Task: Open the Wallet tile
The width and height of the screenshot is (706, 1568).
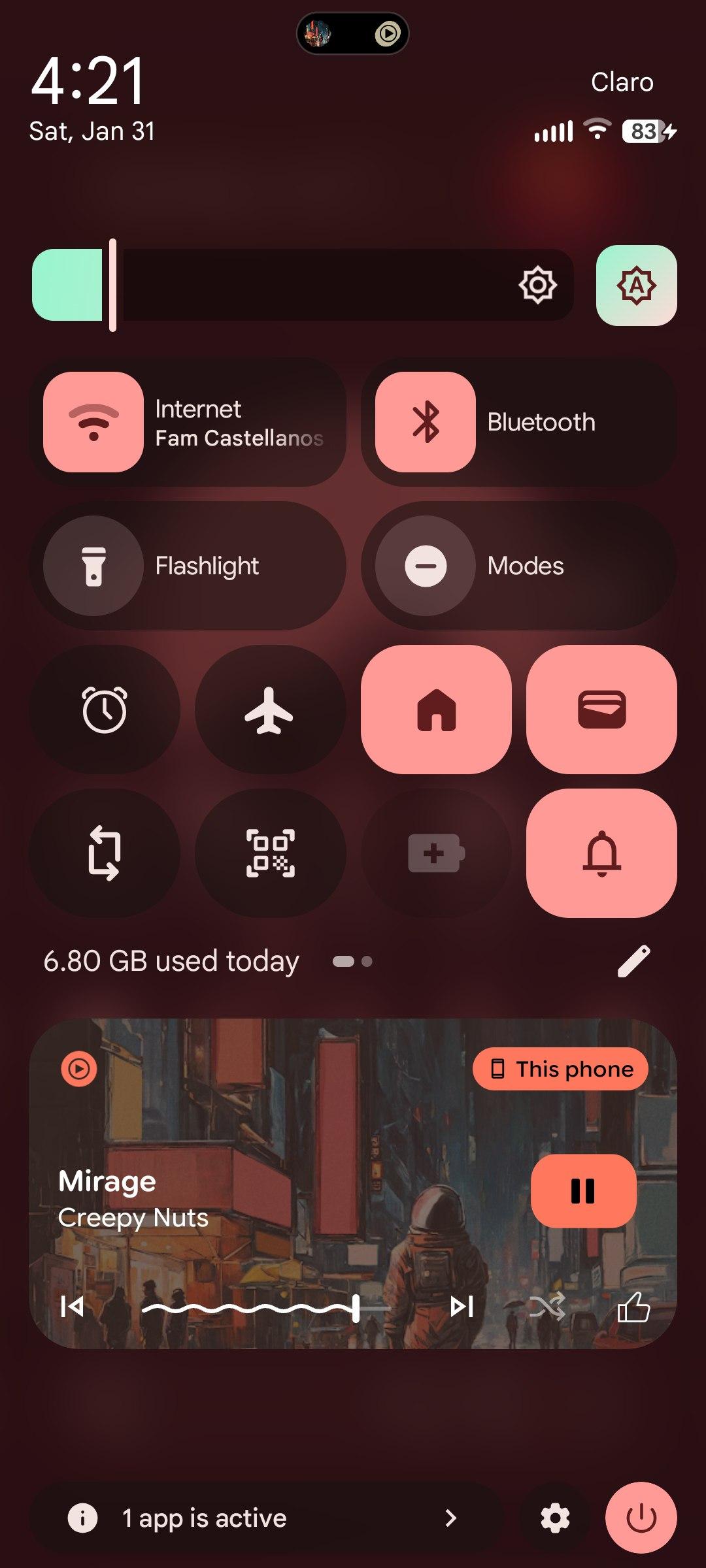Action: [601, 710]
